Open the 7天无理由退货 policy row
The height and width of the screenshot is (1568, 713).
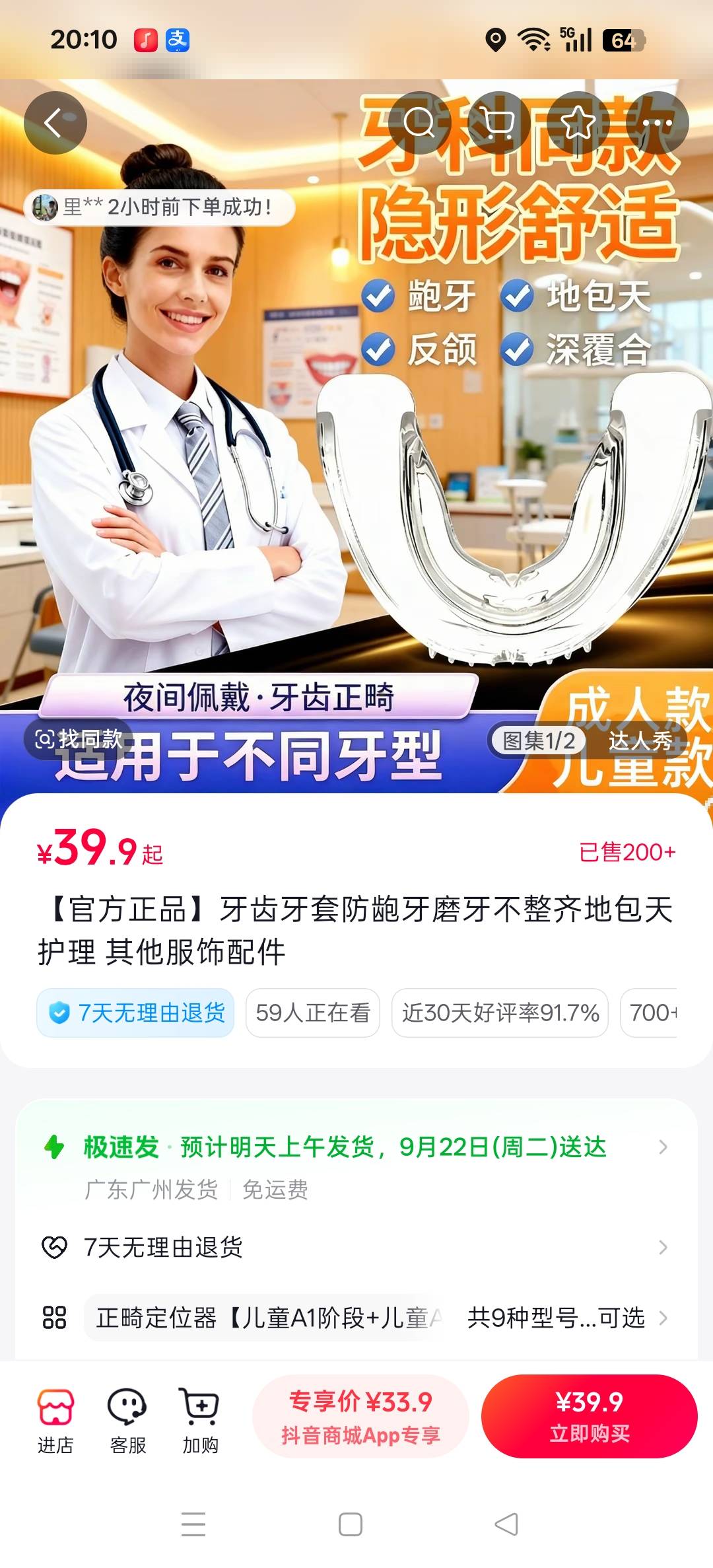(x=356, y=1247)
